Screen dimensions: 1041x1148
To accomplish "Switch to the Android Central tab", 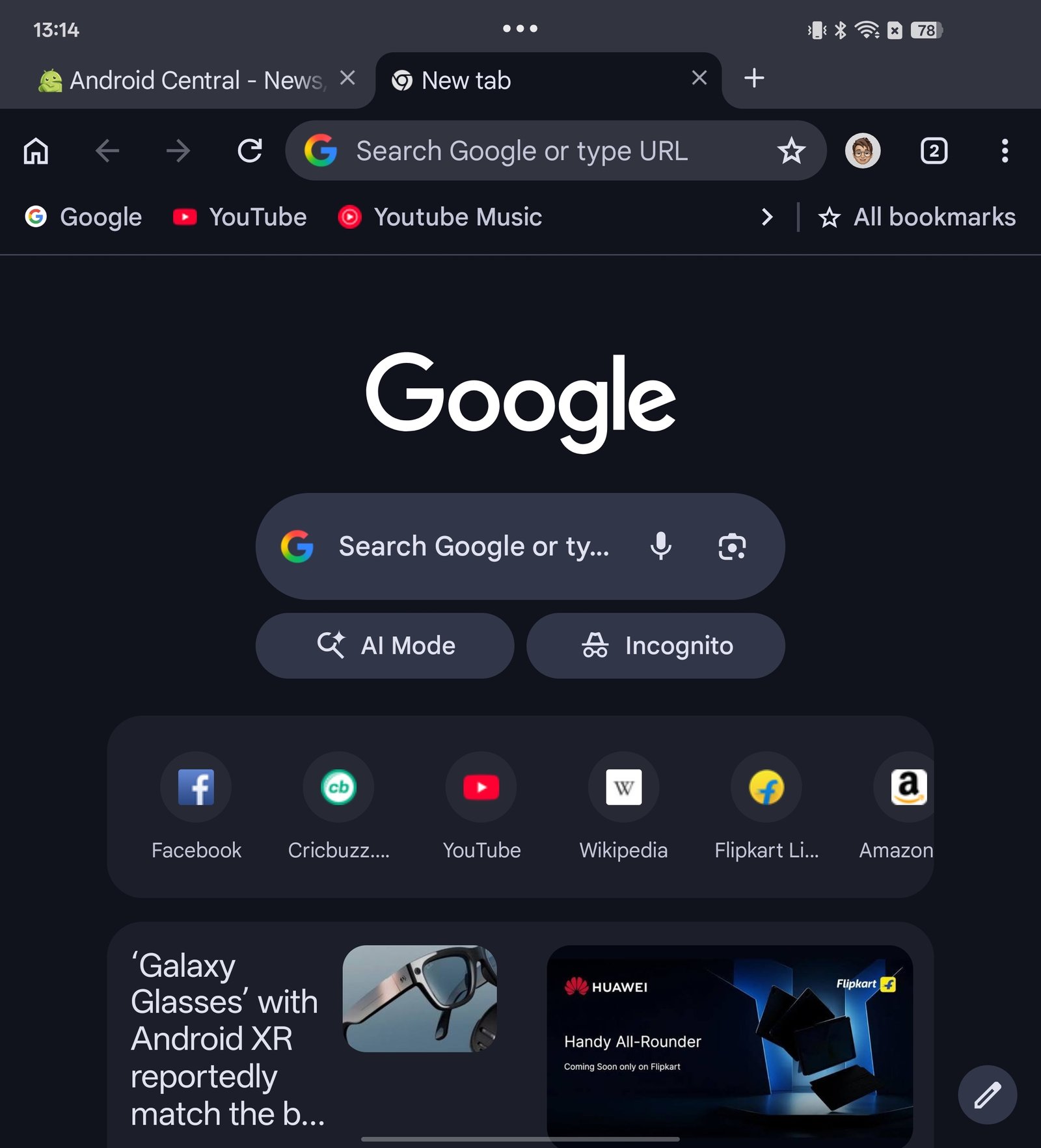I will (182, 81).
